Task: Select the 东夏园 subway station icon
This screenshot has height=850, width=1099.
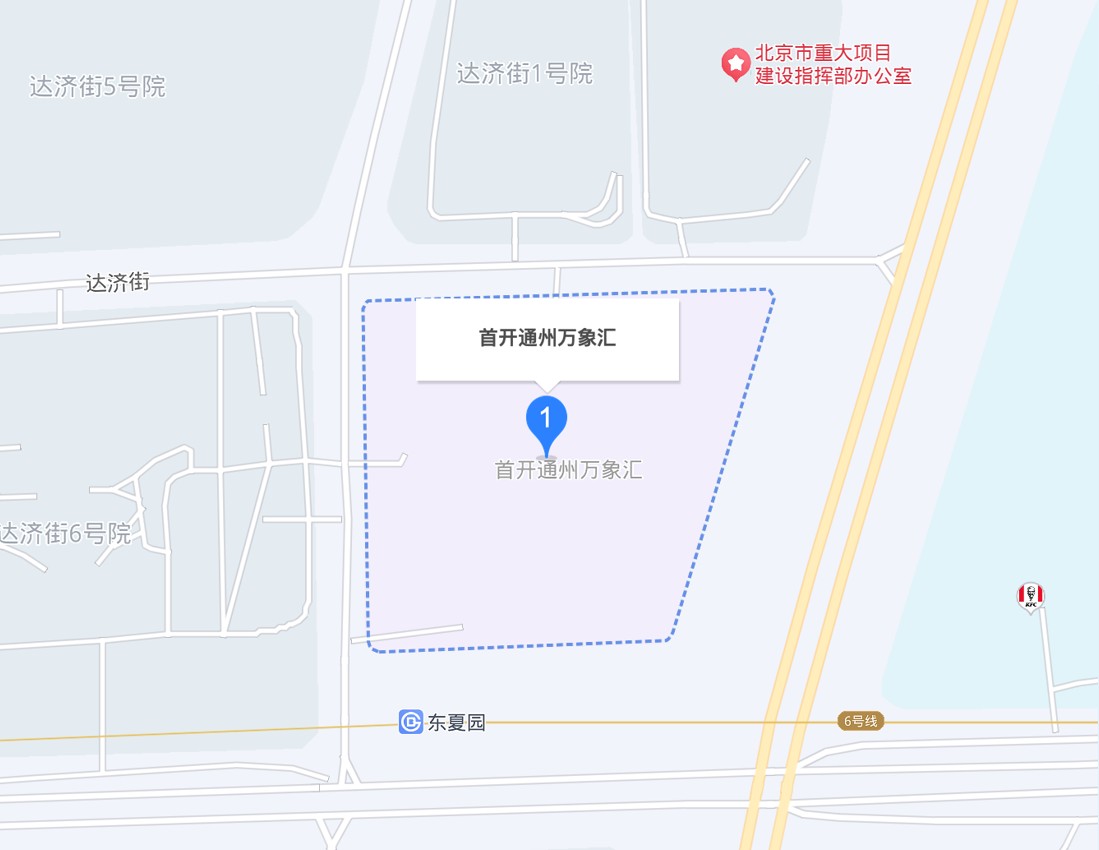Action: 410,721
